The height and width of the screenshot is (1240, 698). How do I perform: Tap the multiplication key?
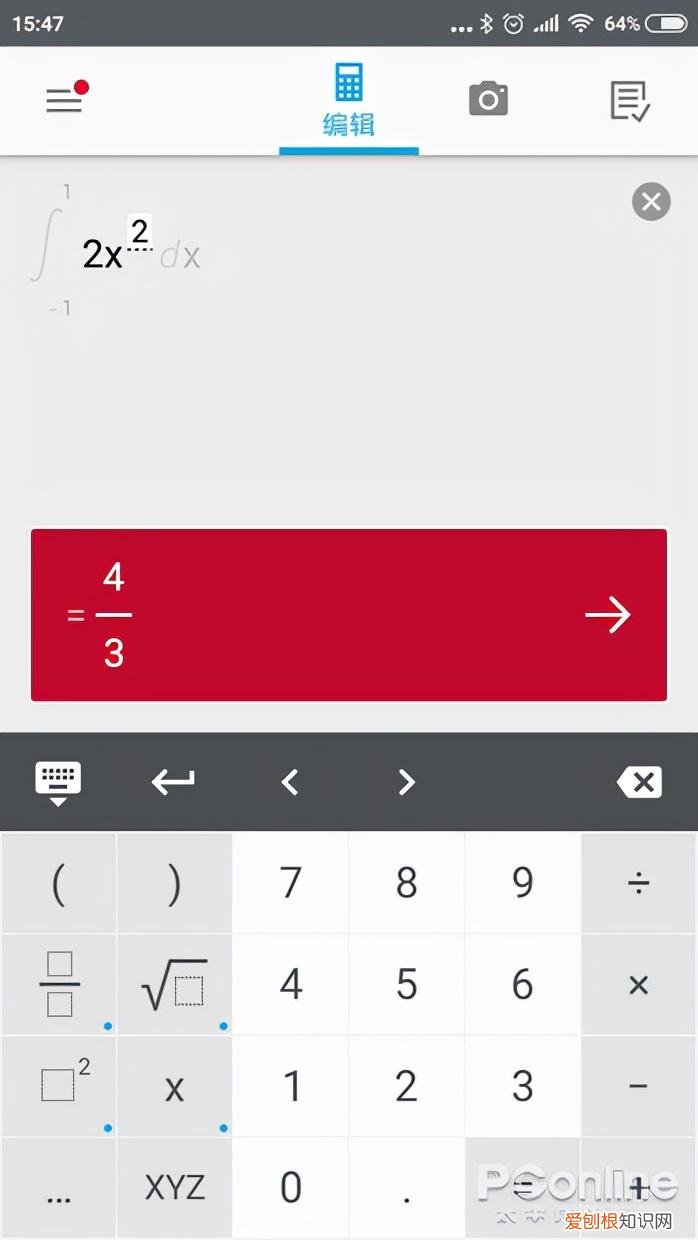point(638,985)
